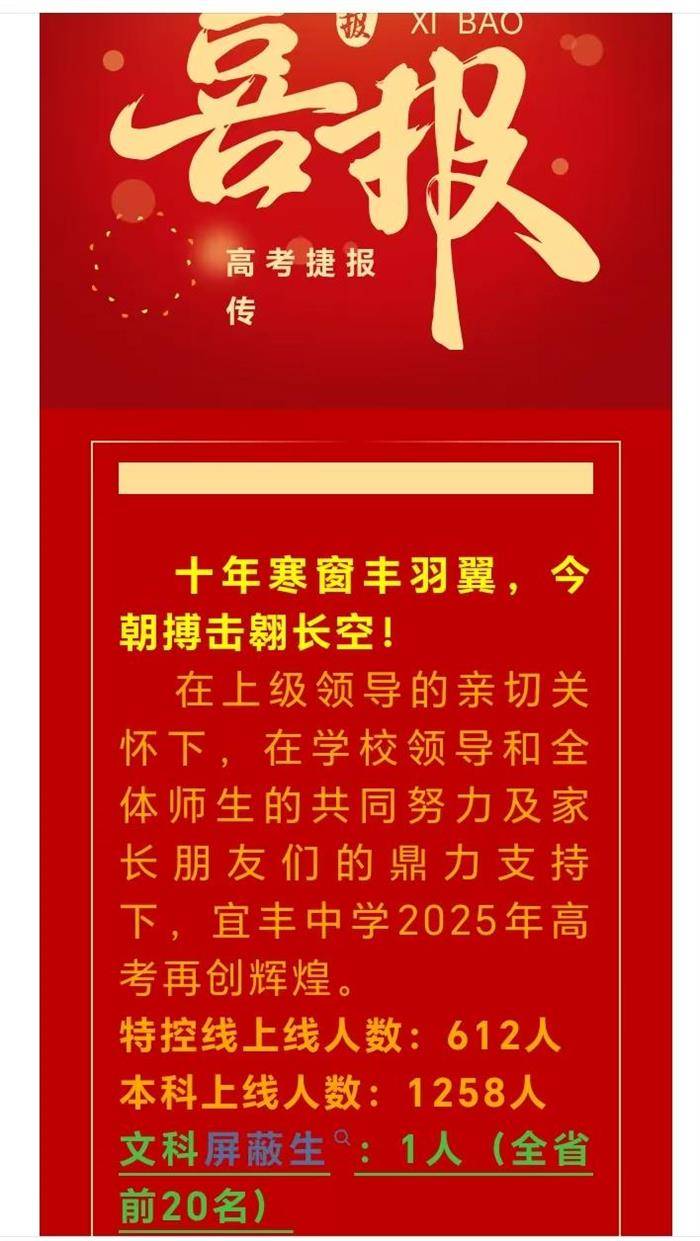
Task: Open the 屏蔽生 search keyword link
Action: coord(267,1150)
